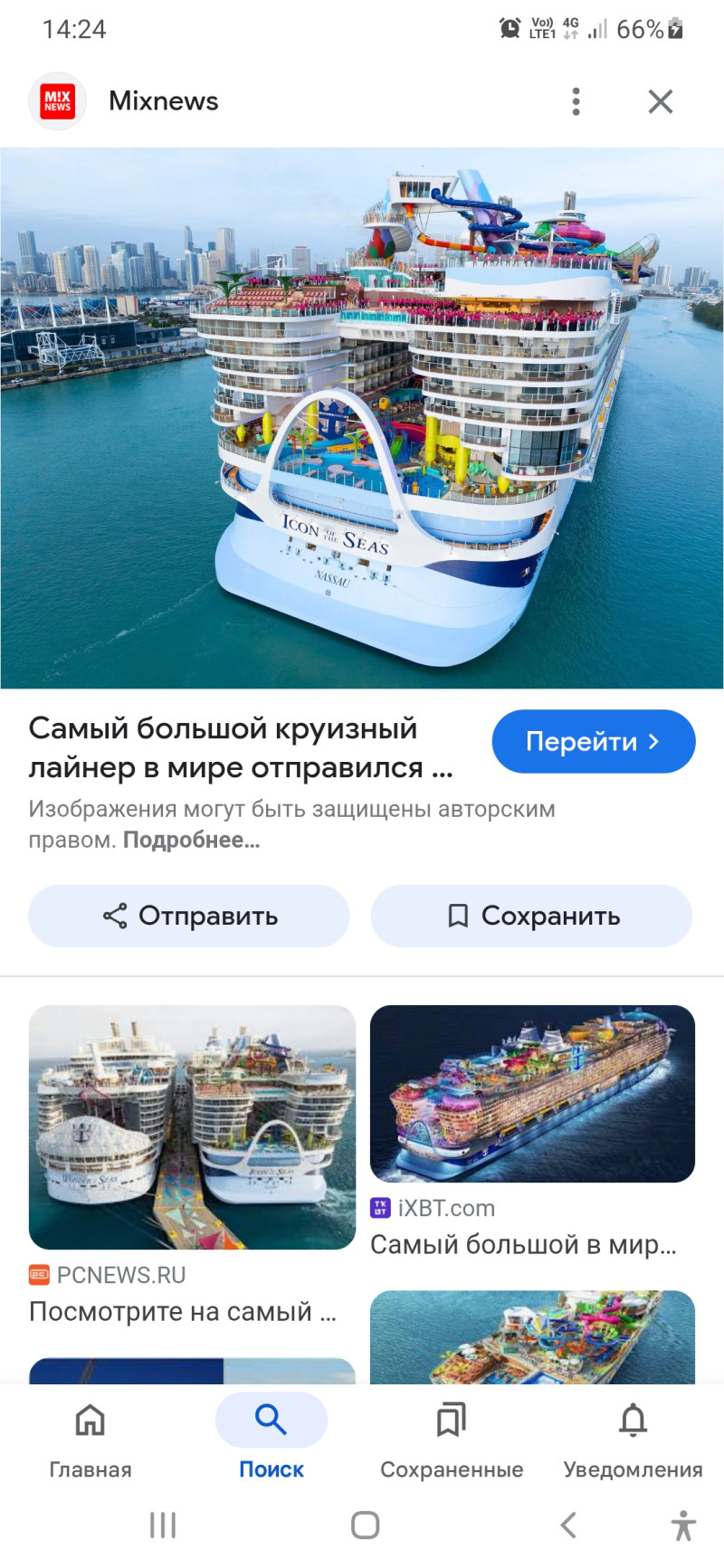Save the image with Сохранить
Screen dimensions: 724x1568
point(532,916)
